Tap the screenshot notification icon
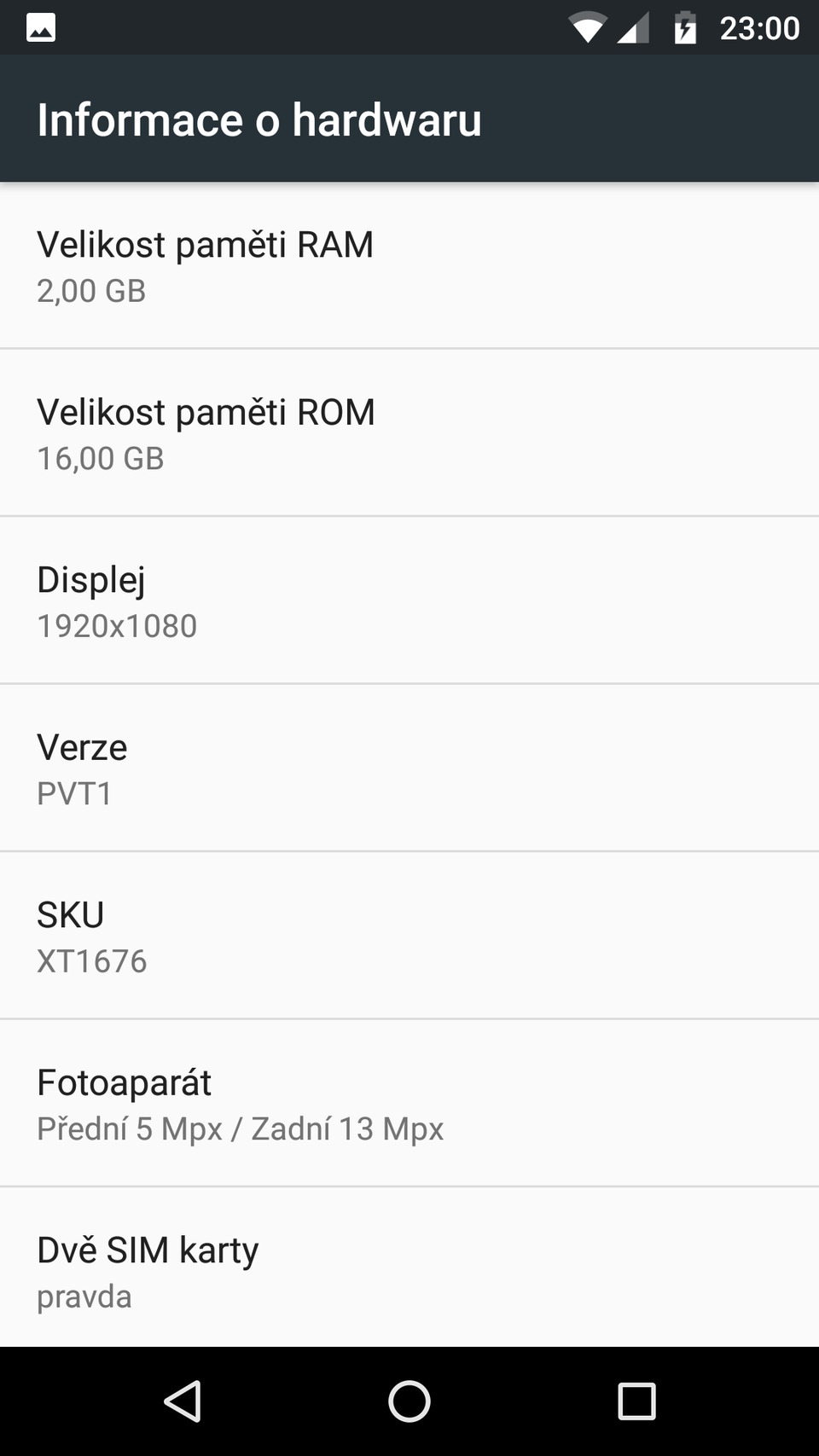Viewport: 819px width, 1456px height. [40, 26]
